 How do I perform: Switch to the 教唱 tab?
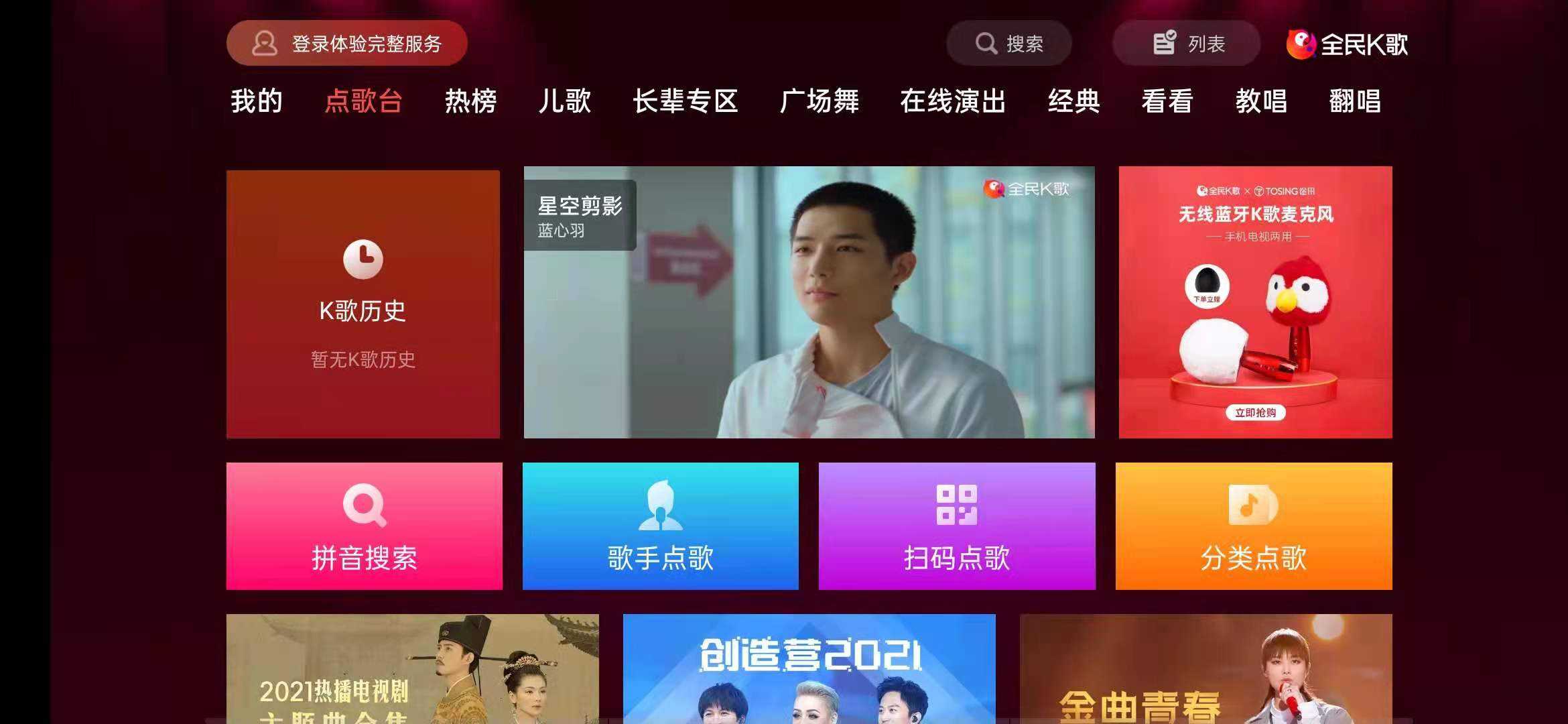[1261, 101]
